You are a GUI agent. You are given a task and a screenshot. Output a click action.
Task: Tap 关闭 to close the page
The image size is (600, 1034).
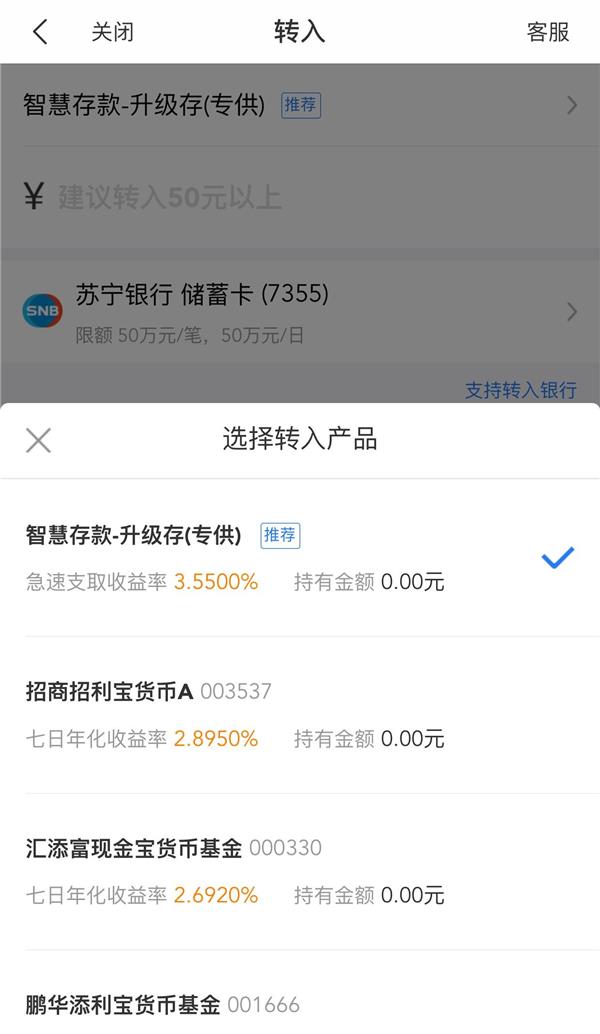(x=112, y=32)
